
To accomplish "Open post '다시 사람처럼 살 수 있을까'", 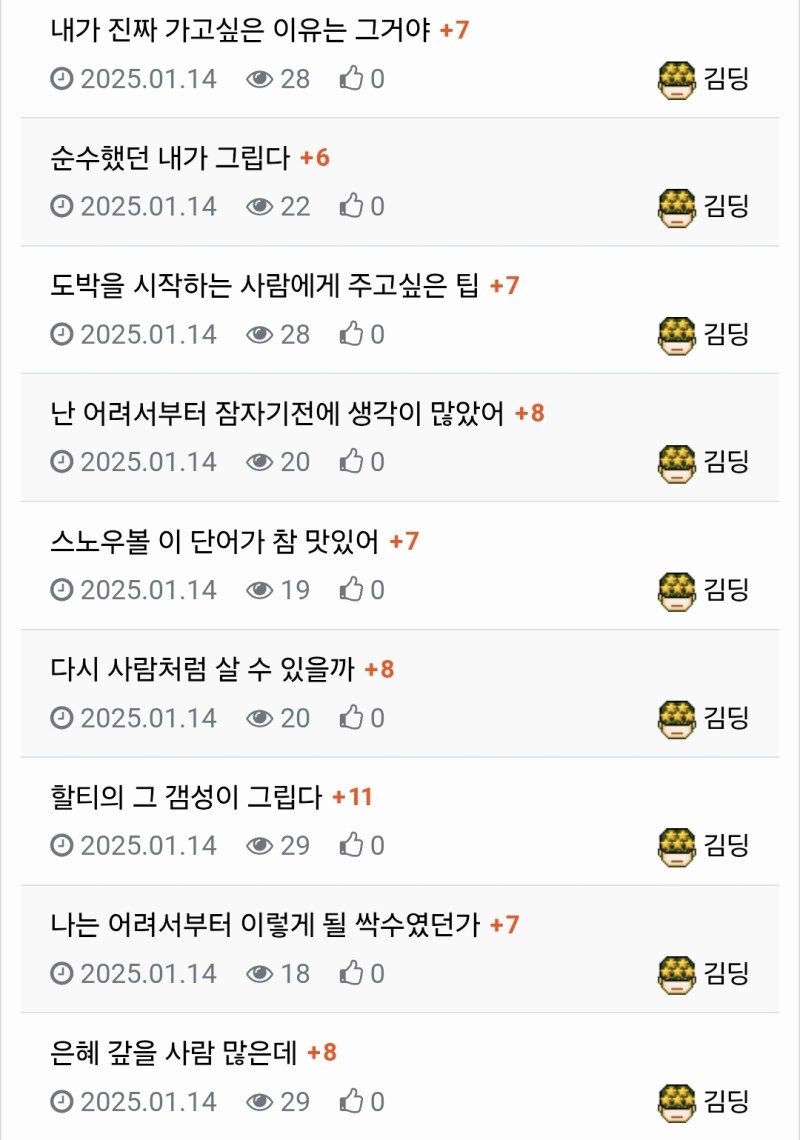I will [202, 670].
